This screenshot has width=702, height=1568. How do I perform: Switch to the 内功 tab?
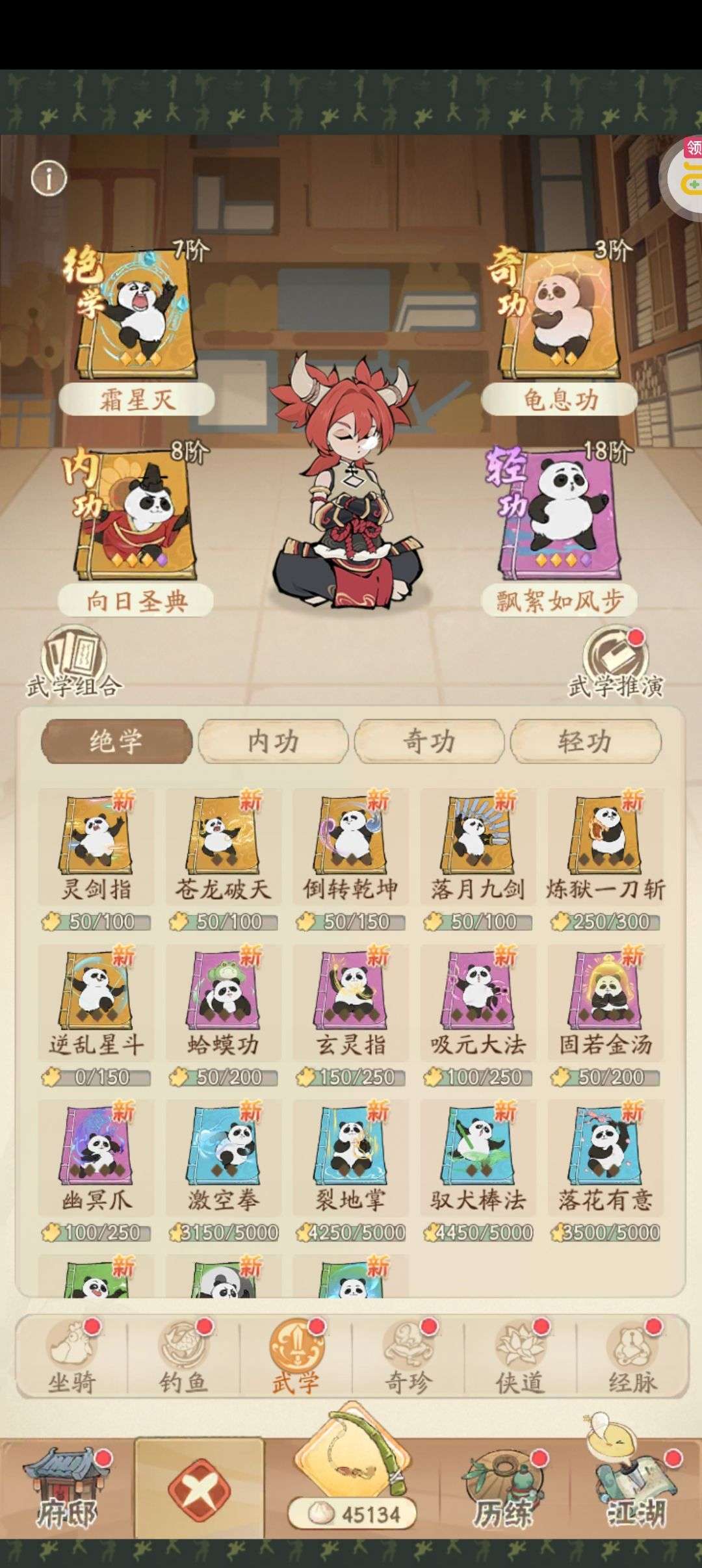point(273,741)
